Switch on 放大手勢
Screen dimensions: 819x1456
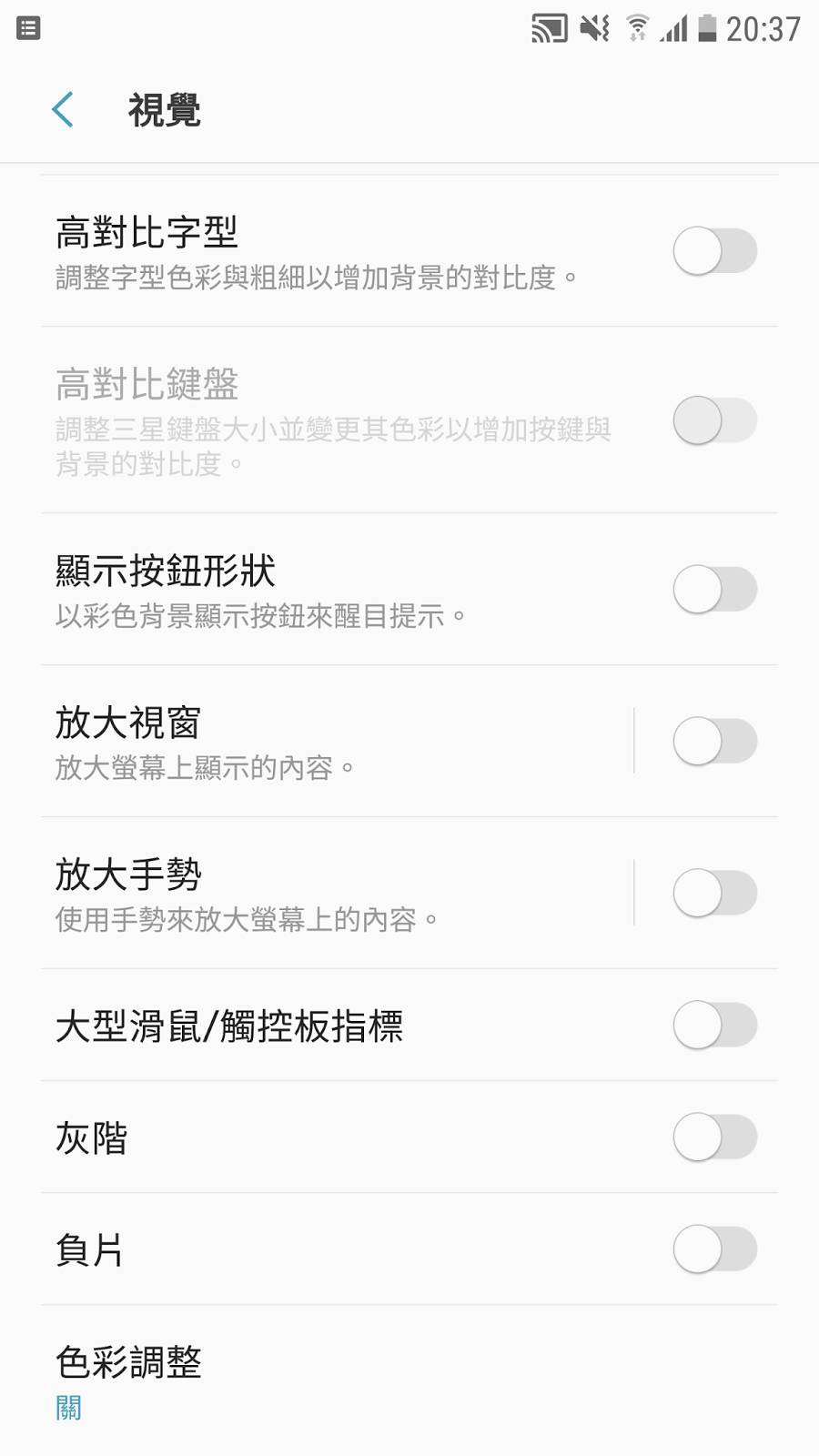click(x=714, y=894)
